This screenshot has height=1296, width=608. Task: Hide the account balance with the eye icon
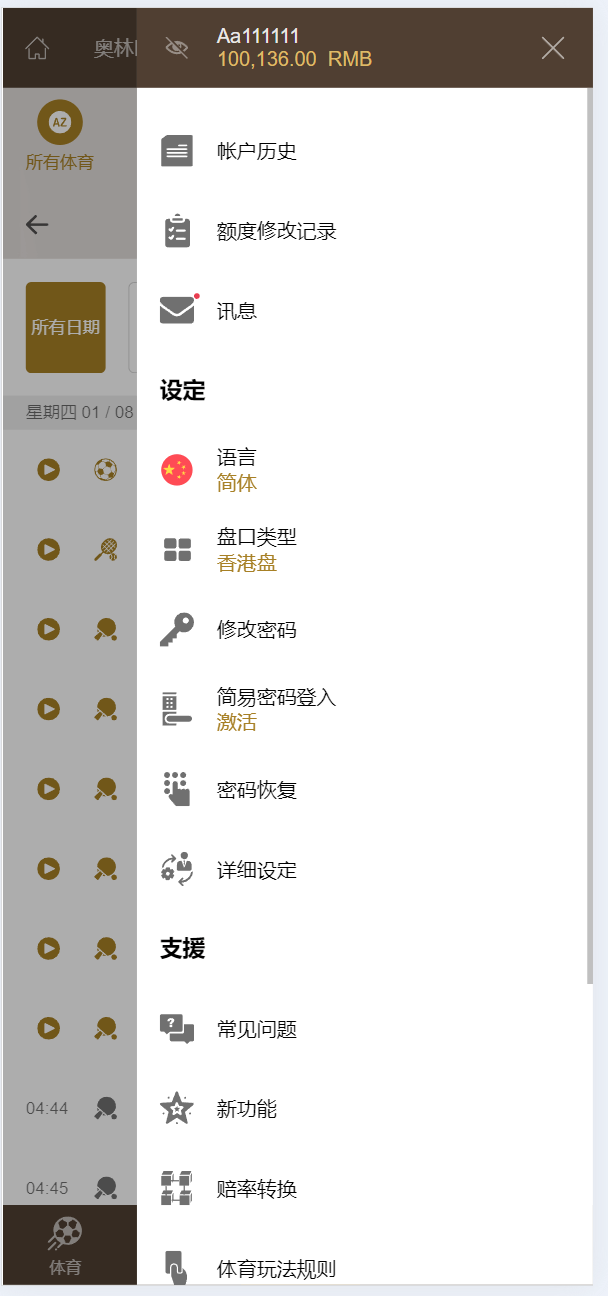pyautogui.click(x=177, y=47)
